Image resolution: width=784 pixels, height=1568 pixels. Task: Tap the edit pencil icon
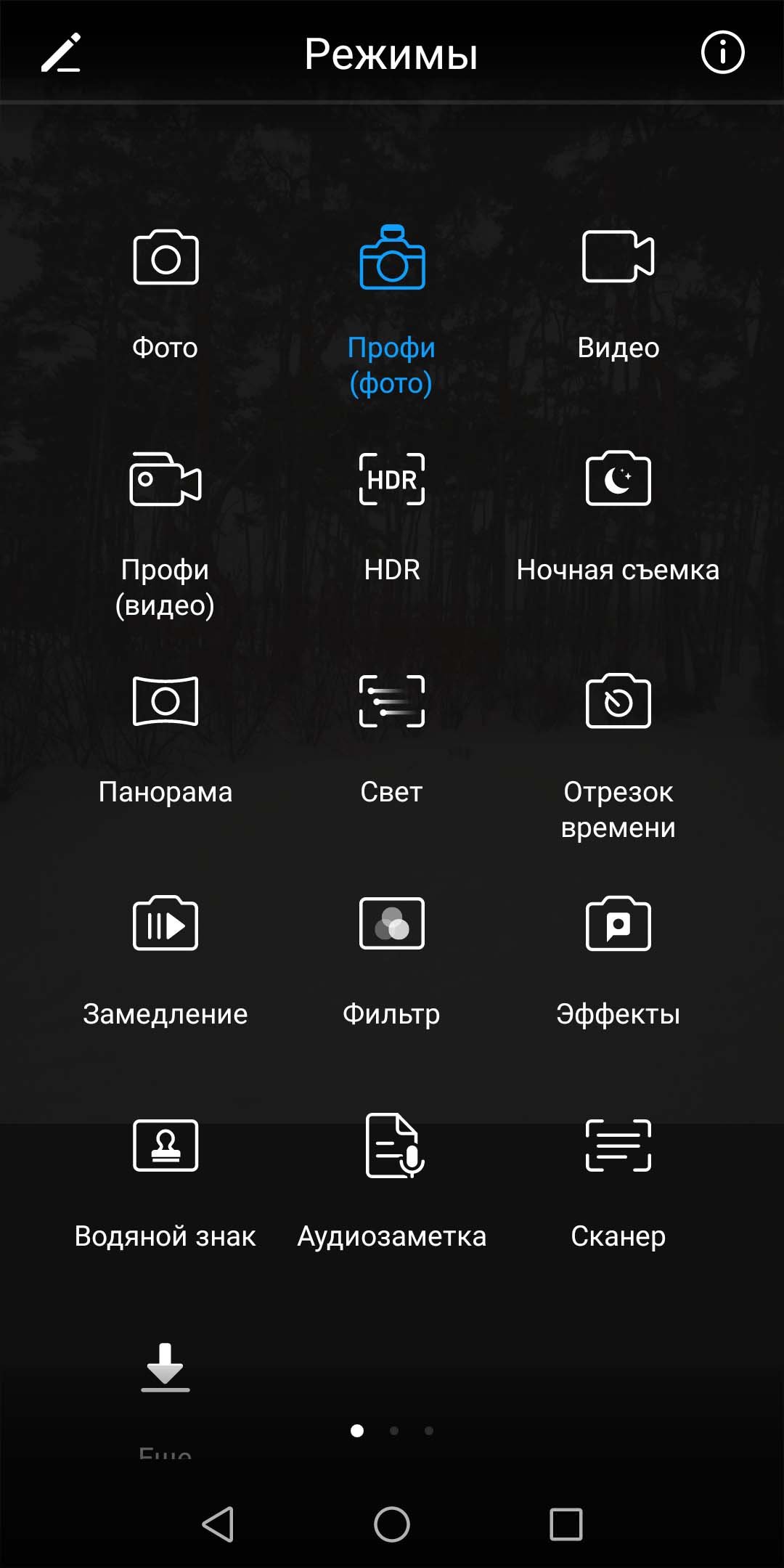(x=61, y=52)
